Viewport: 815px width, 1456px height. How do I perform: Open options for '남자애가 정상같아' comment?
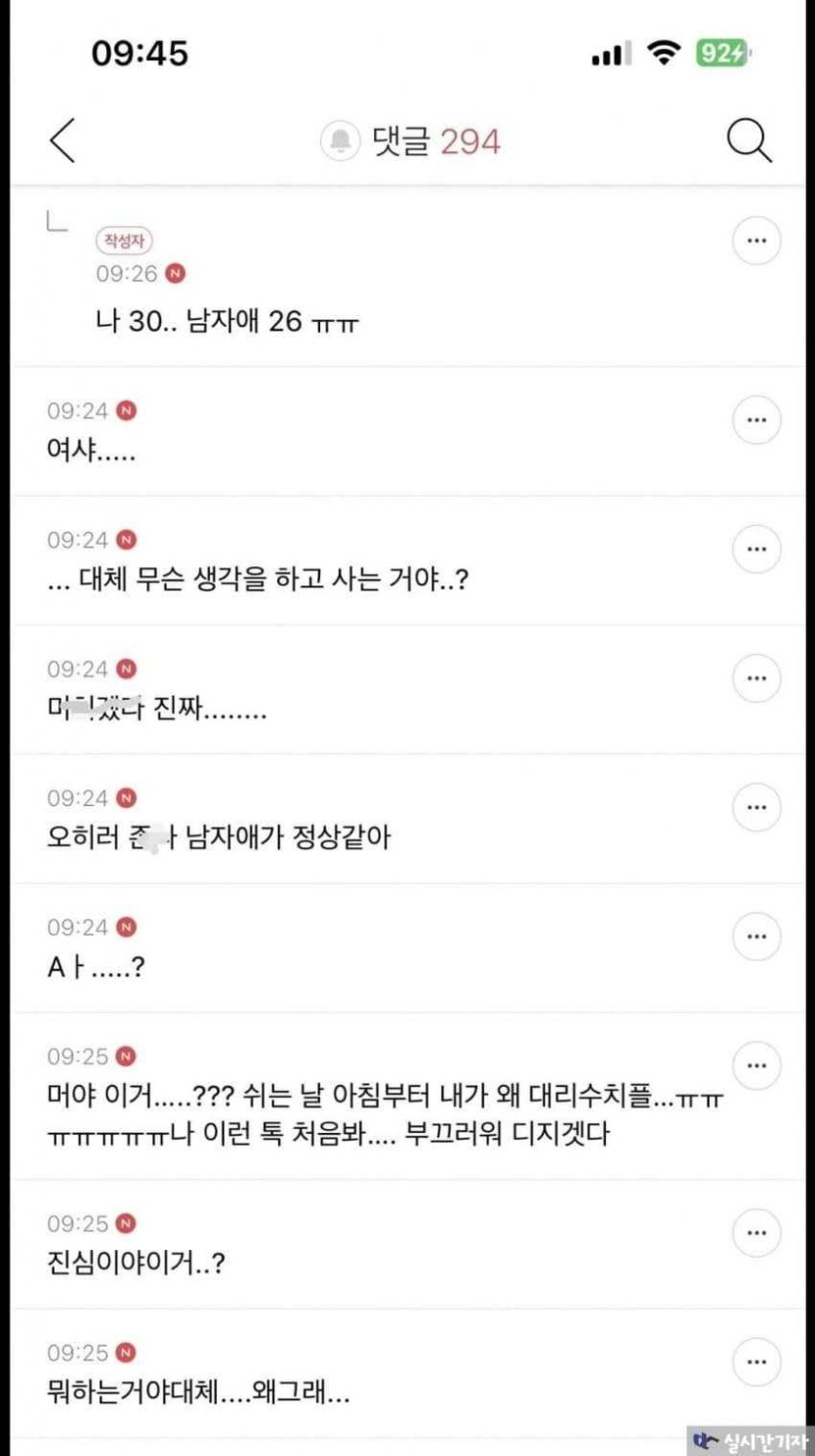click(756, 808)
